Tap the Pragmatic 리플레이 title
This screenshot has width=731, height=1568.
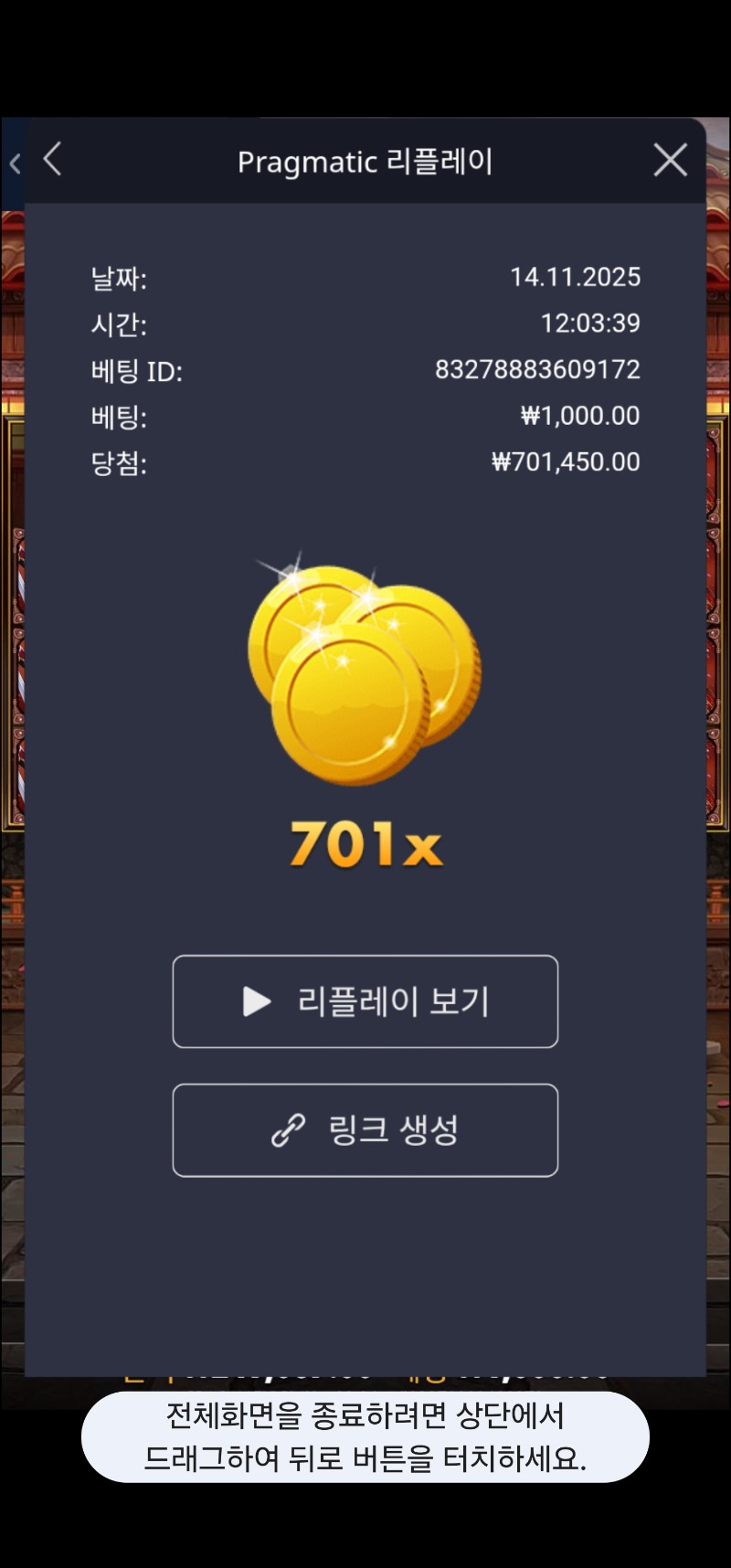(x=365, y=161)
